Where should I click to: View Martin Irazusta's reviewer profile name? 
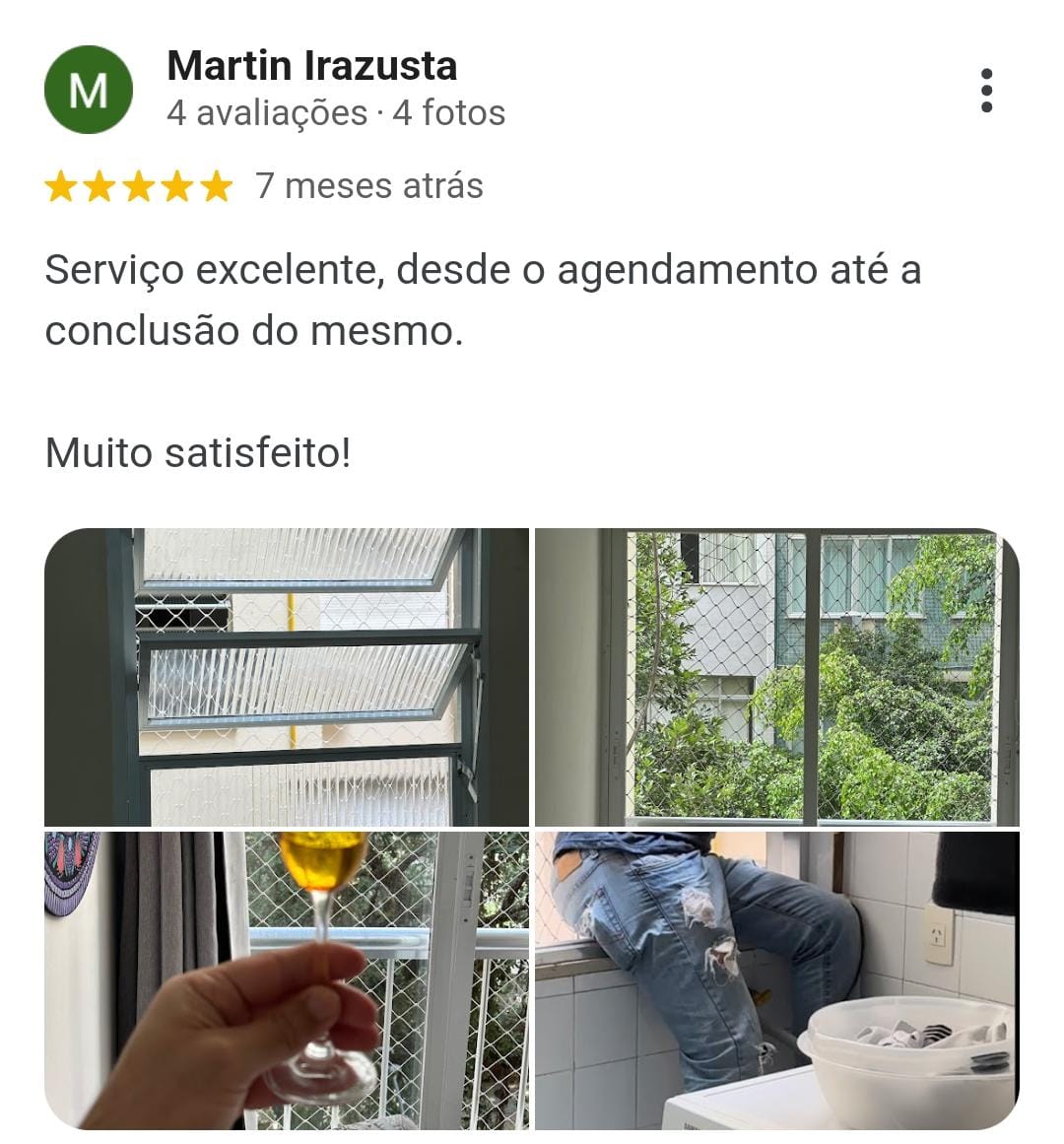(x=311, y=66)
